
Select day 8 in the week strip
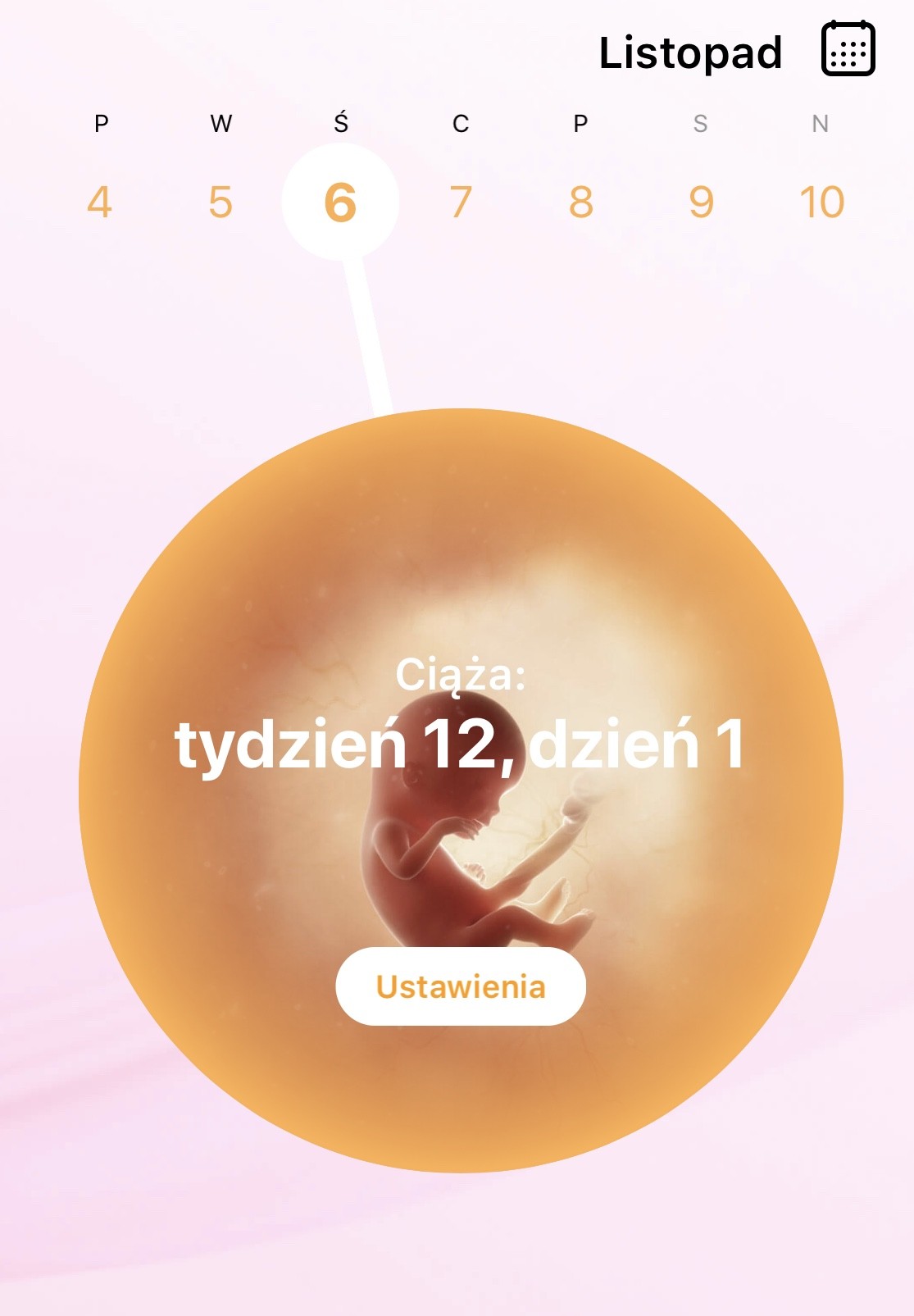(580, 202)
